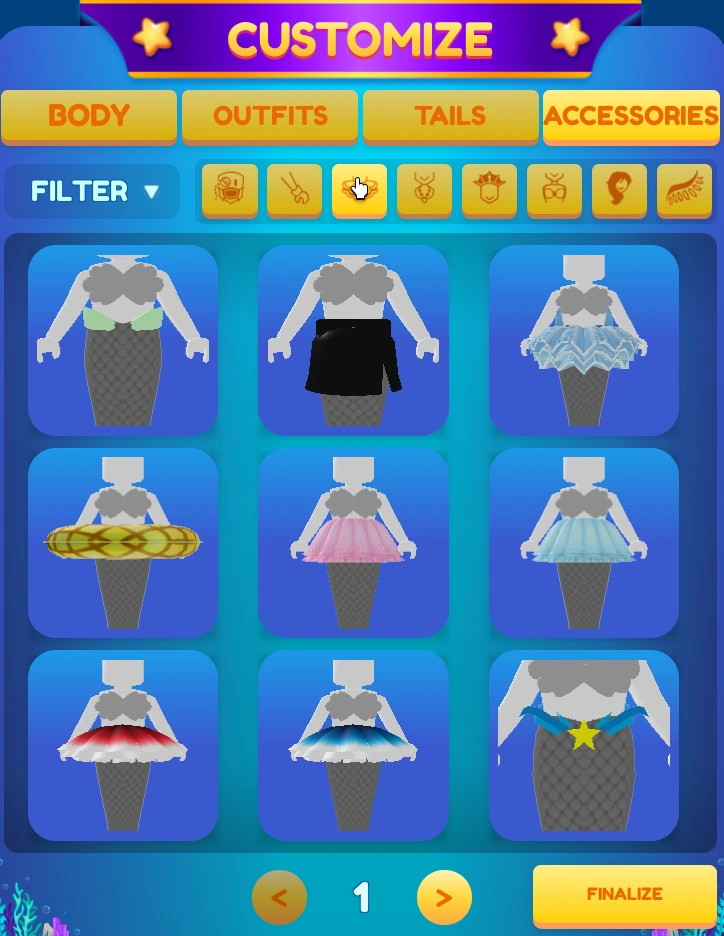Expand the Filter dropdown
The image size is (724, 936).
pyautogui.click(x=93, y=191)
